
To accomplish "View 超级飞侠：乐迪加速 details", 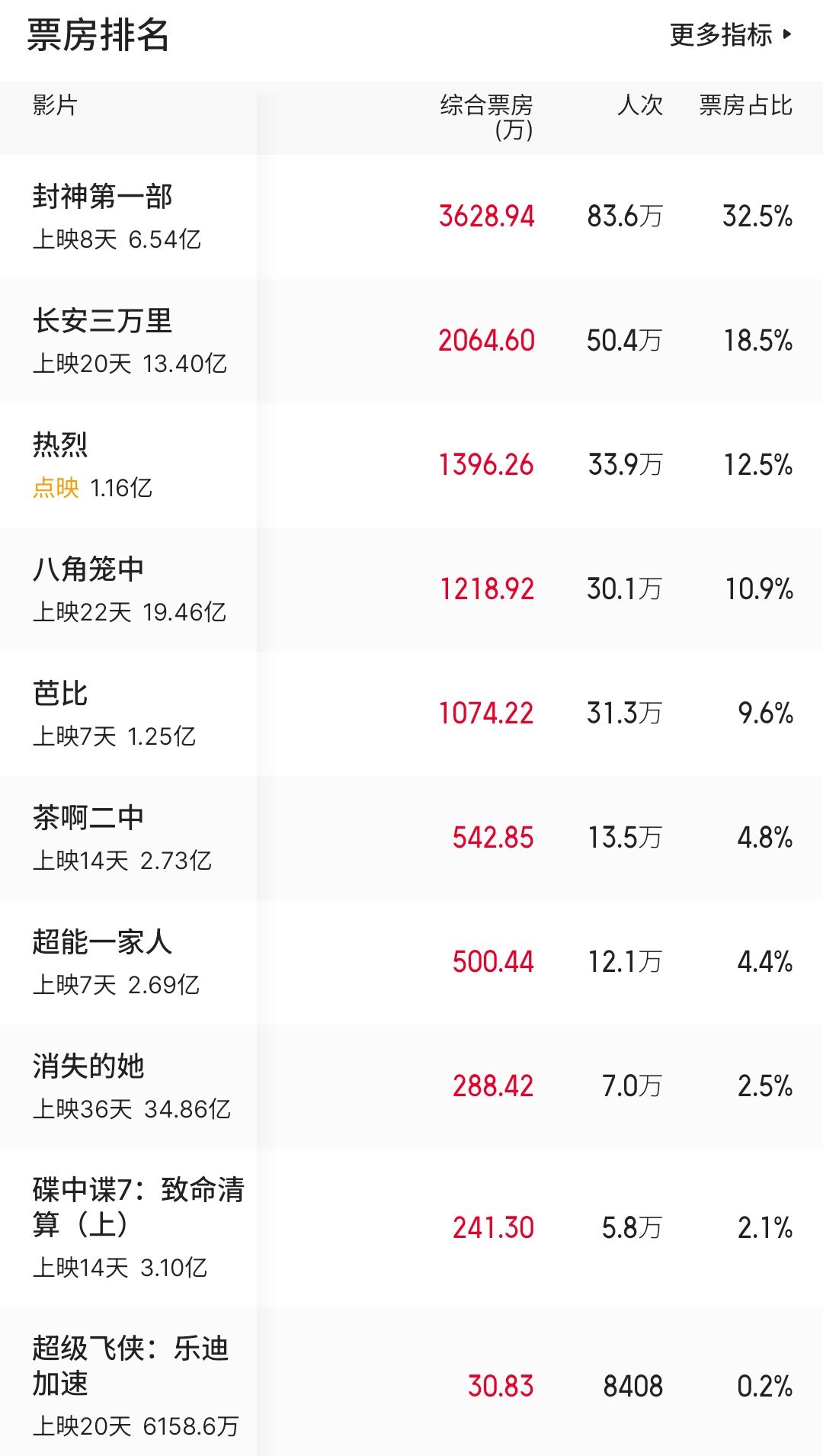I will coord(411,1382).
